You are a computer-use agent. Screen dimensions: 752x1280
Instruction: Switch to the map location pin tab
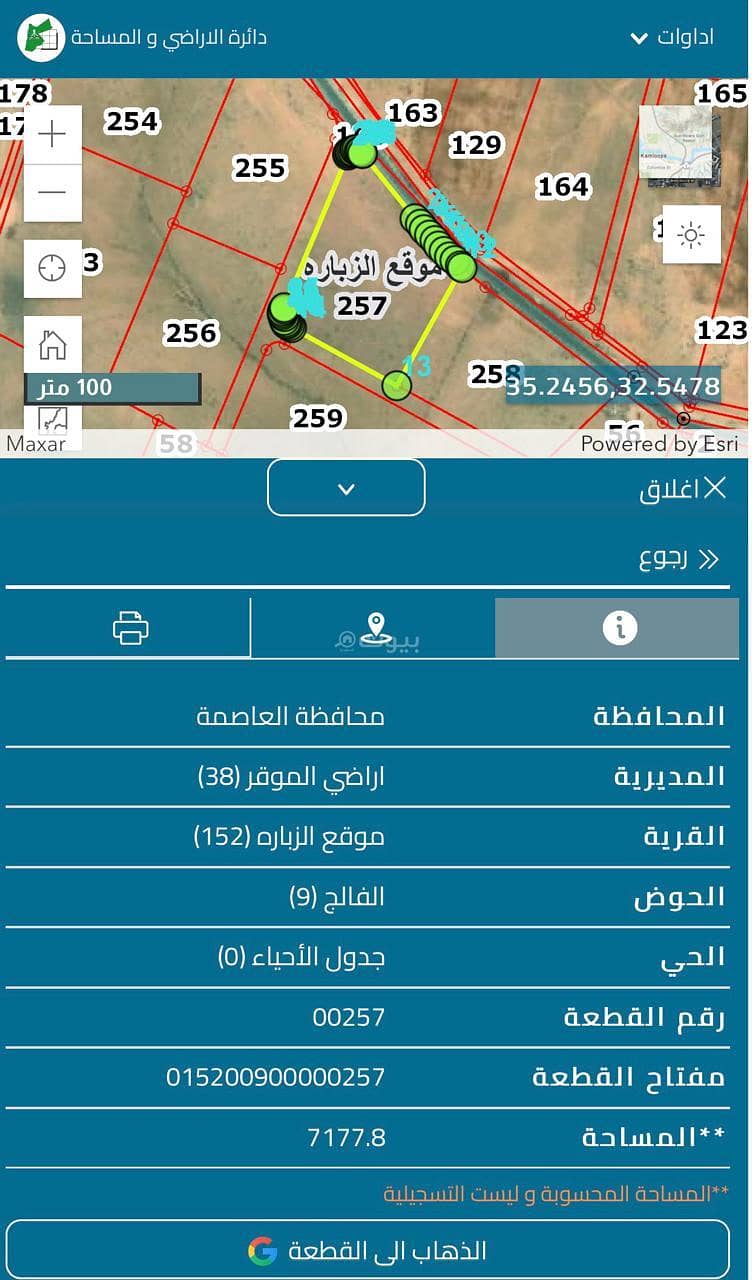point(374,628)
